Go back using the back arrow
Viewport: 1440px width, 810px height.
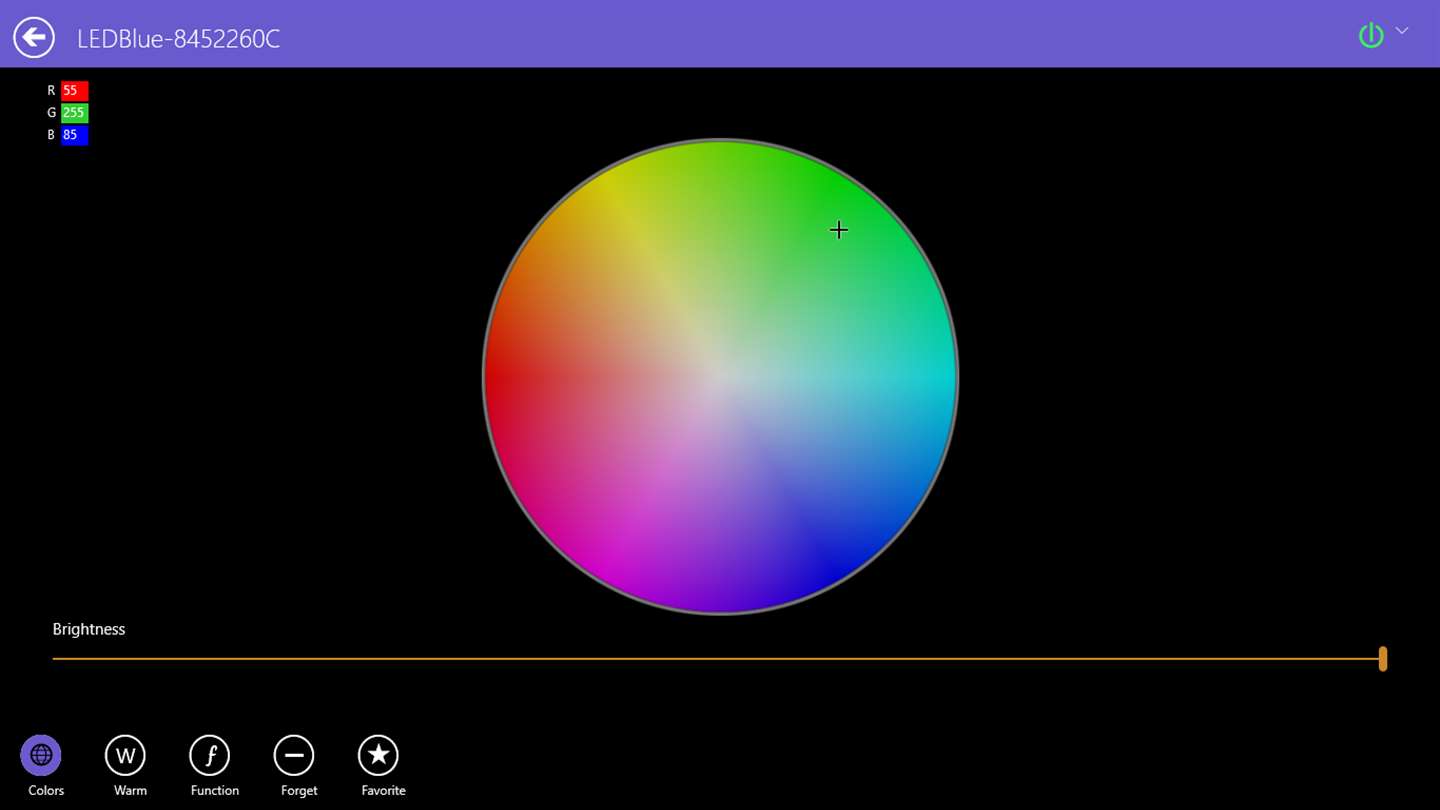point(34,38)
